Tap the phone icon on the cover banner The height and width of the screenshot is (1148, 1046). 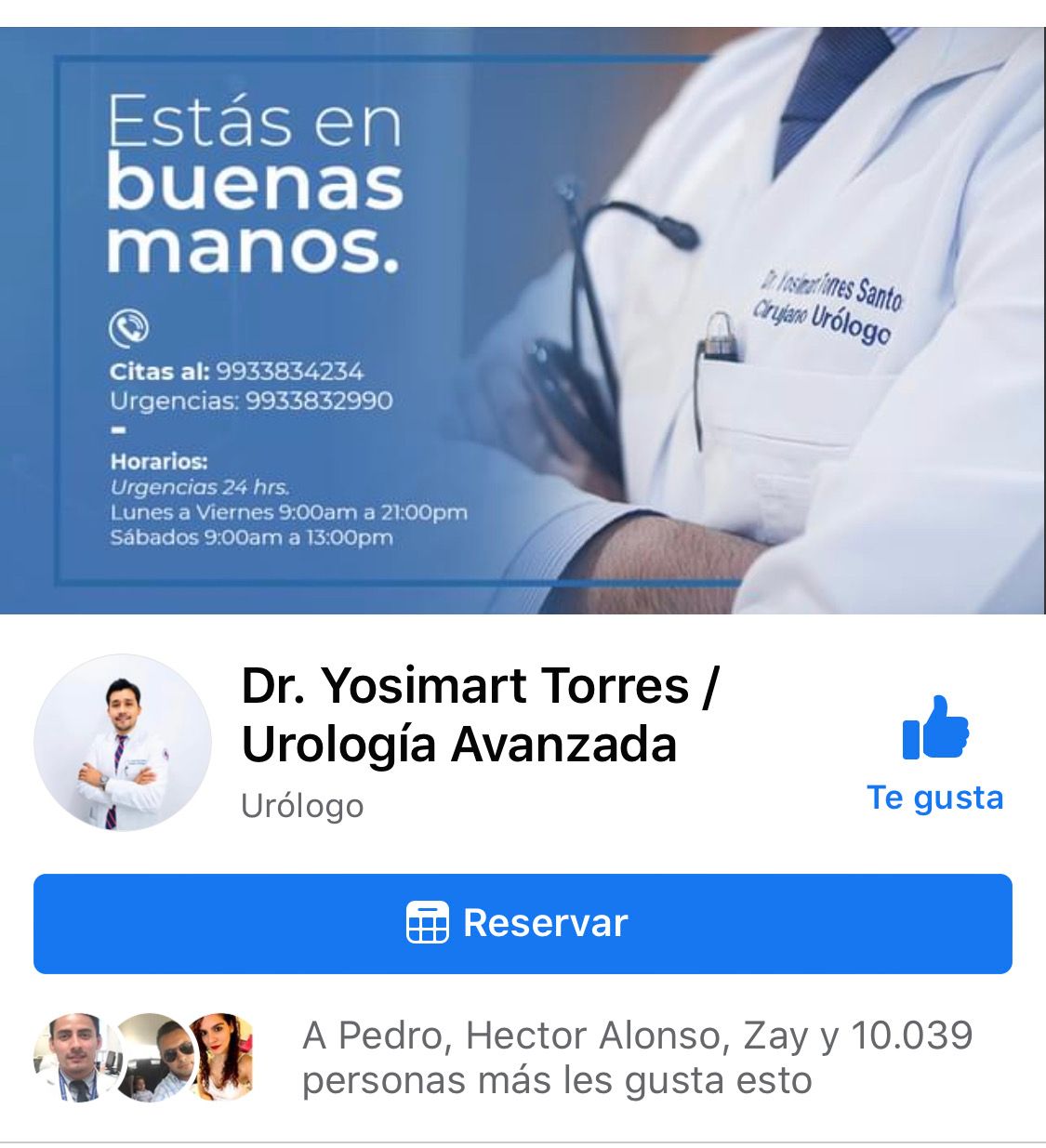[x=131, y=329]
